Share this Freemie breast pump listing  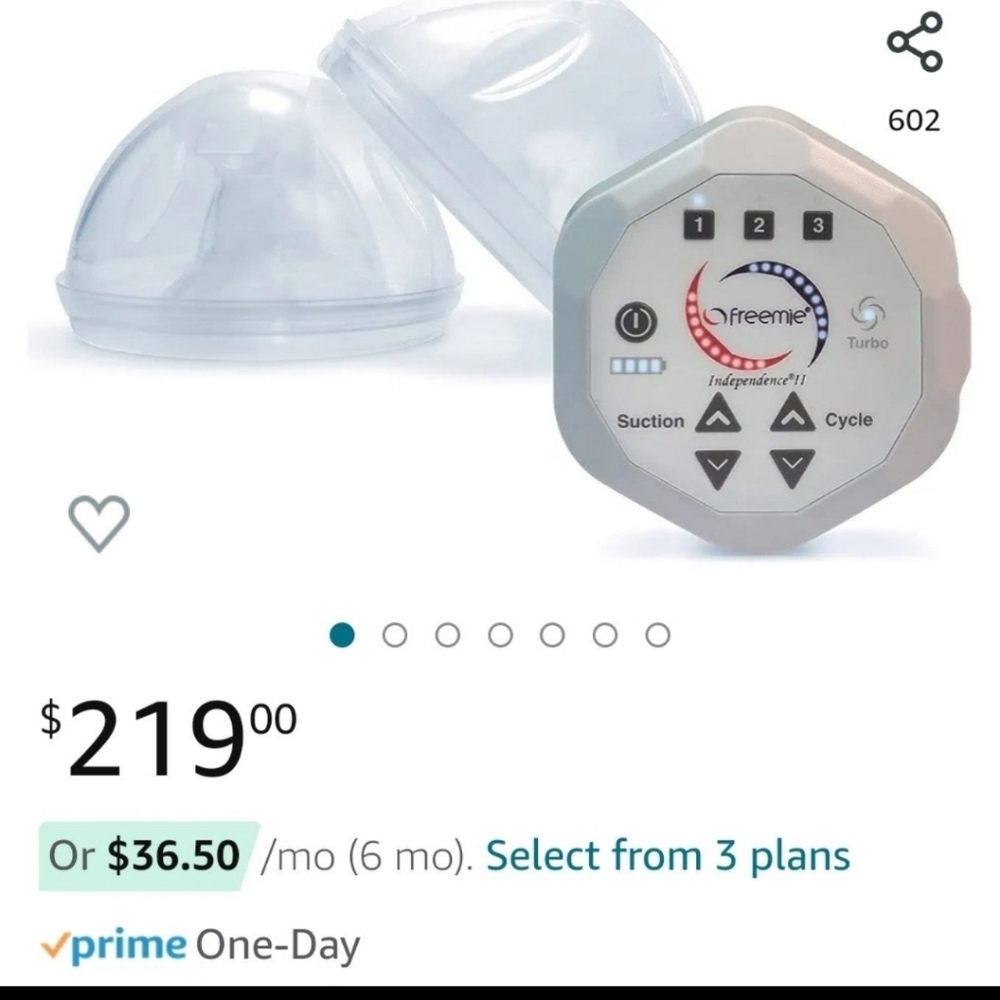914,43
